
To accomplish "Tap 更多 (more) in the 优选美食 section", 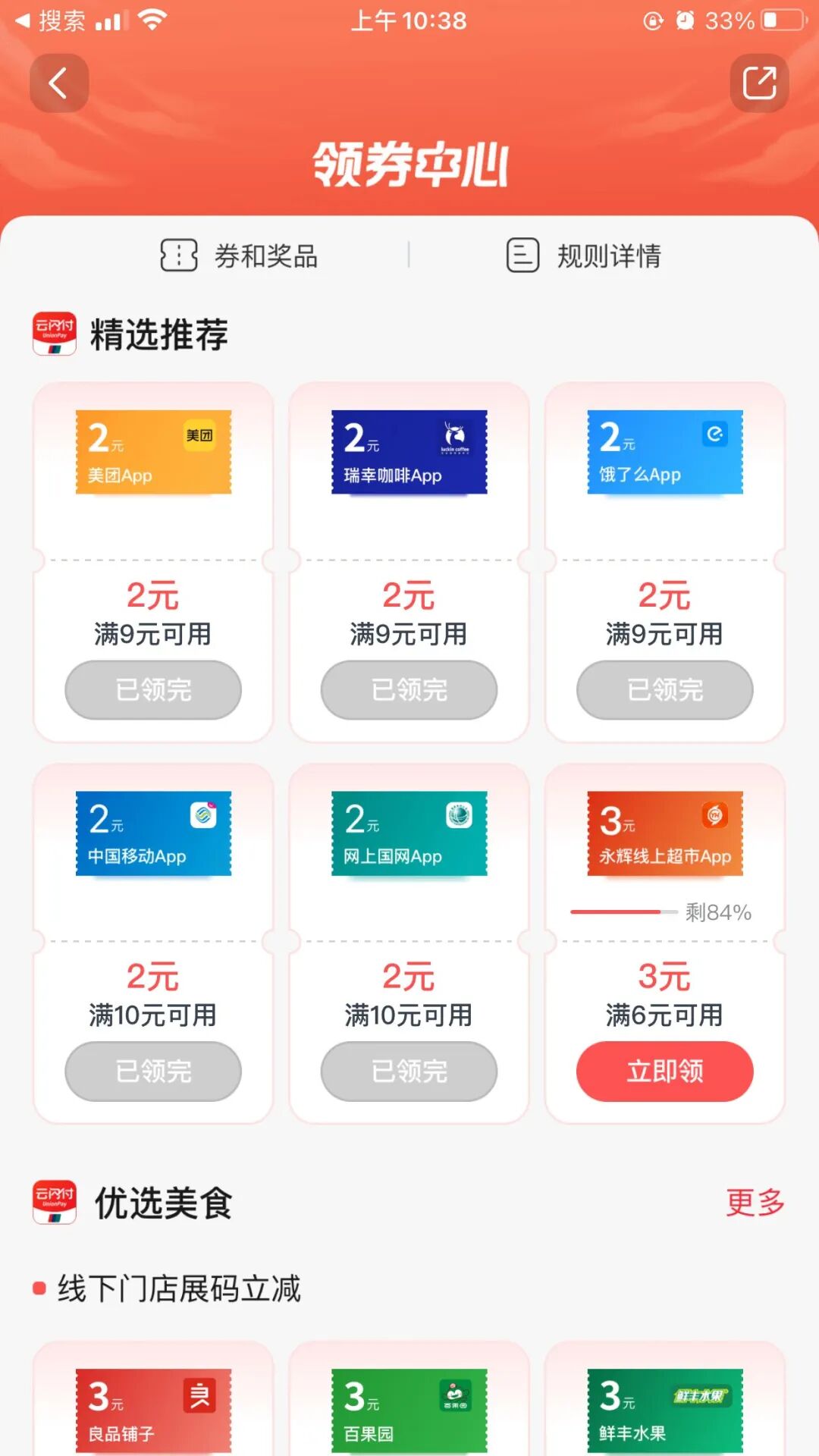I will 755,1202.
